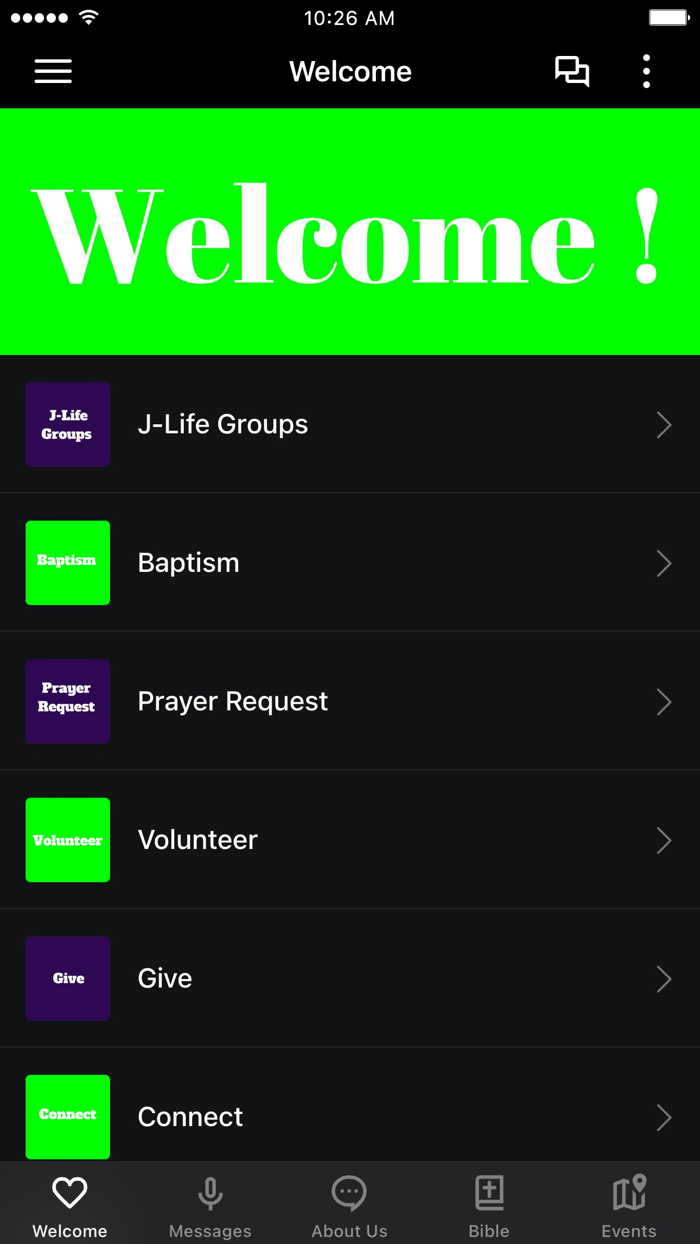Open the Connect page
The image size is (700, 1244).
pos(350,1115)
